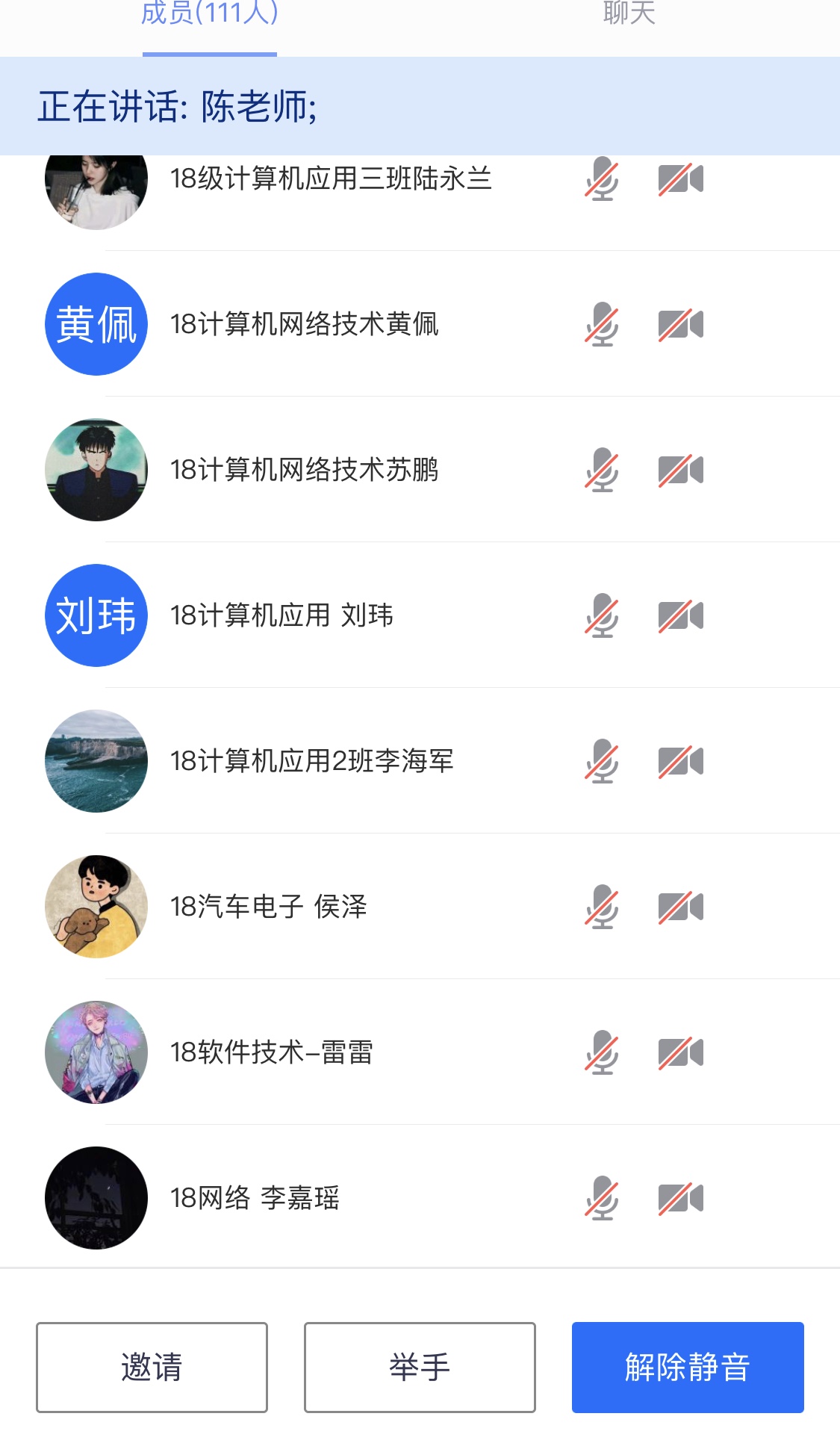Image resolution: width=840 pixels, height=1440 pixels.
Task: Tap the camera-off icon for 黄佩
Action: tap(681, 324)
